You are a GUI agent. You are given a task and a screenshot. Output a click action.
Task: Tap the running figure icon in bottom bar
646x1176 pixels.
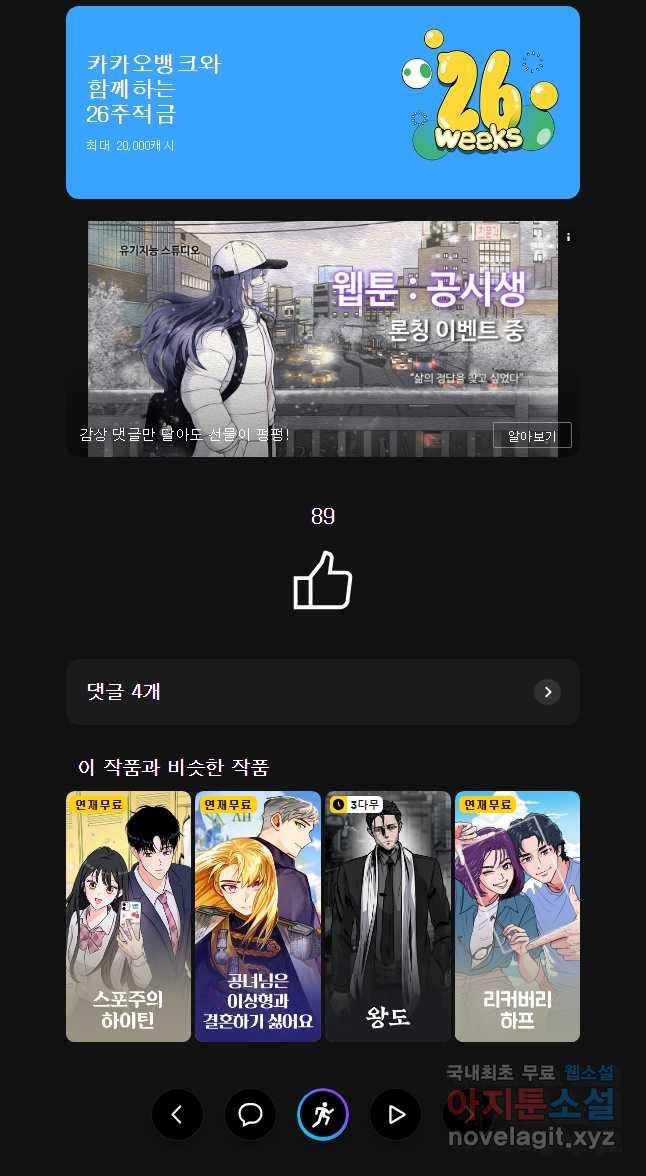coord(322,1115)
